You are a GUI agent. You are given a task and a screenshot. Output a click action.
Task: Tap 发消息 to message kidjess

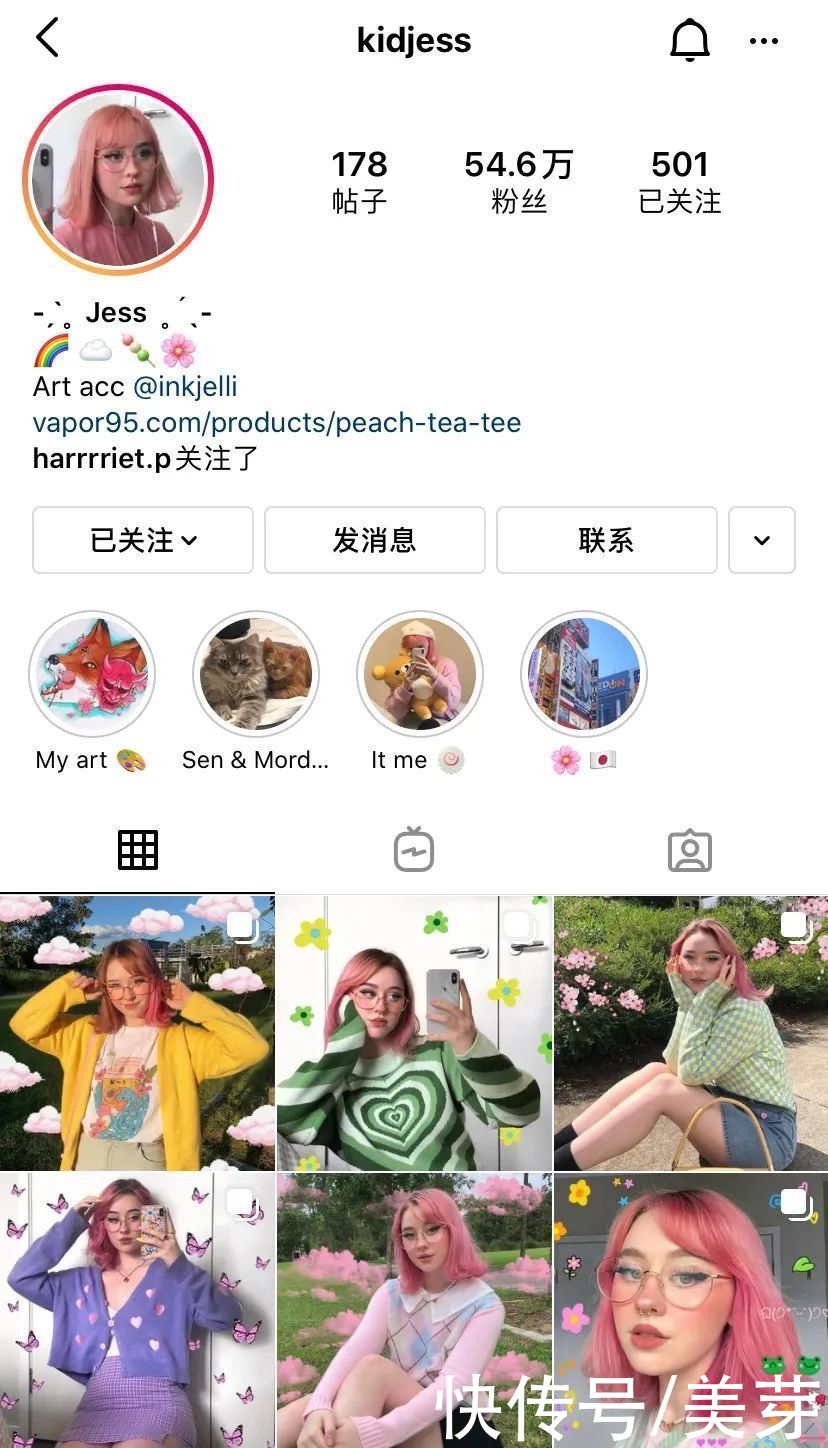pyautogui.click(x=374, y=540)
